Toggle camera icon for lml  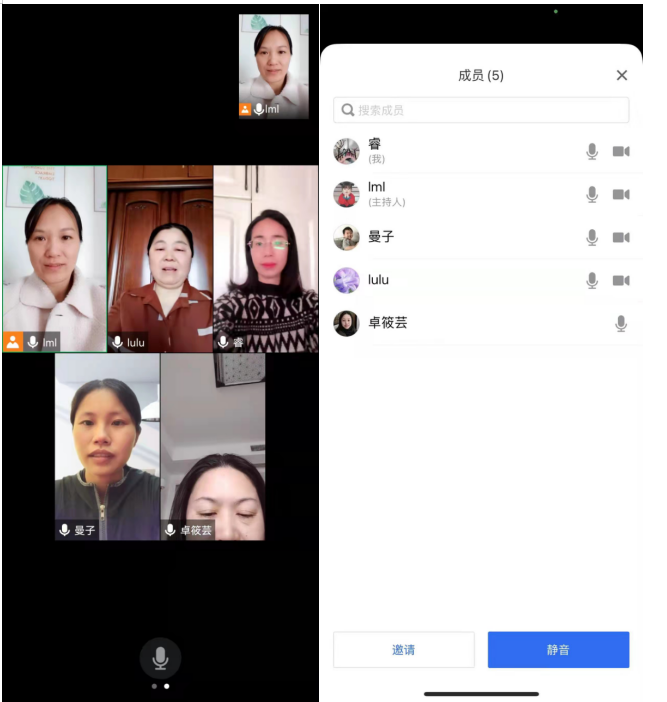[x=621, y=194]
